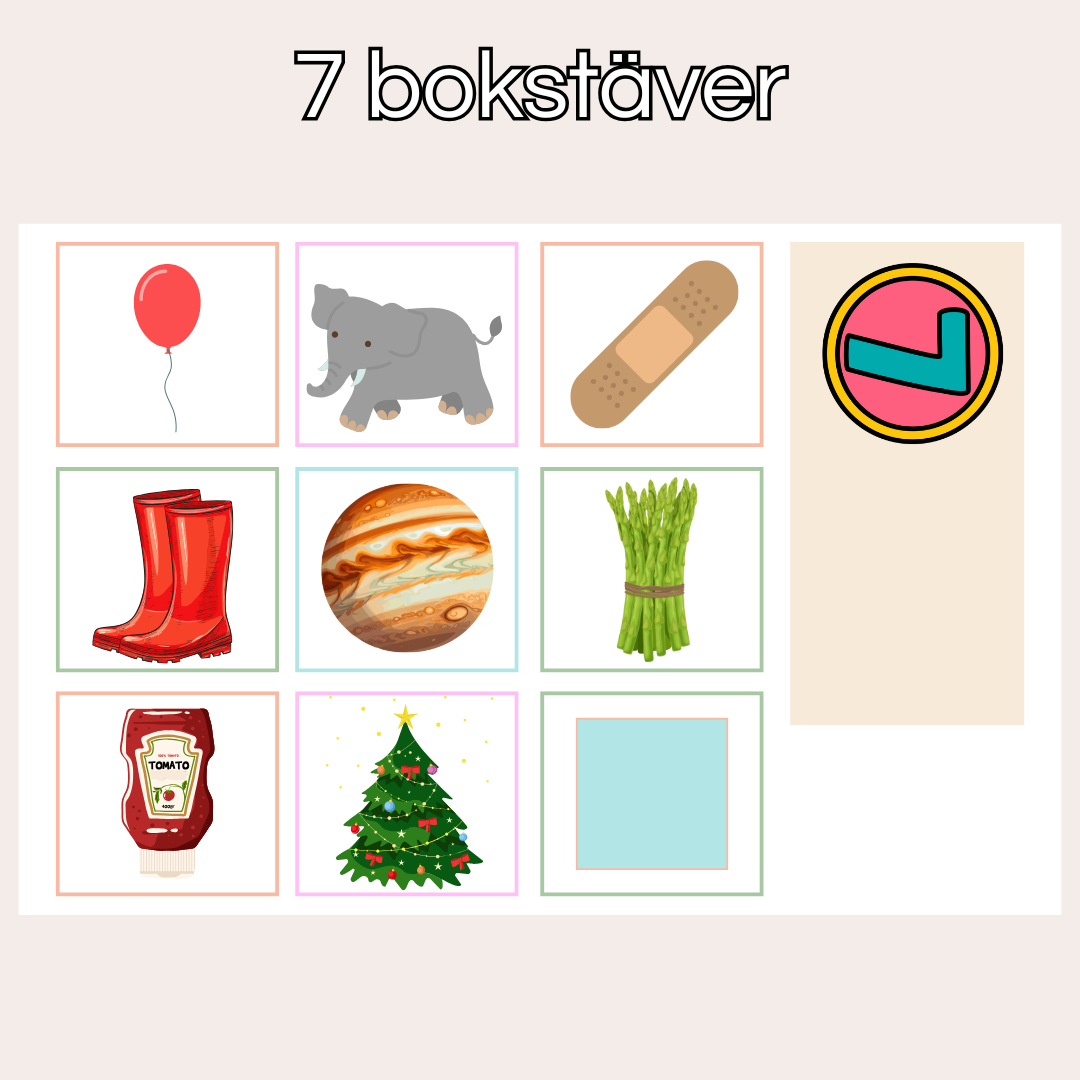Image resolution: width=1080 pixels, height=1080 pixels.
Task: Select the red balloon picture card
Action: pos(167,344)
